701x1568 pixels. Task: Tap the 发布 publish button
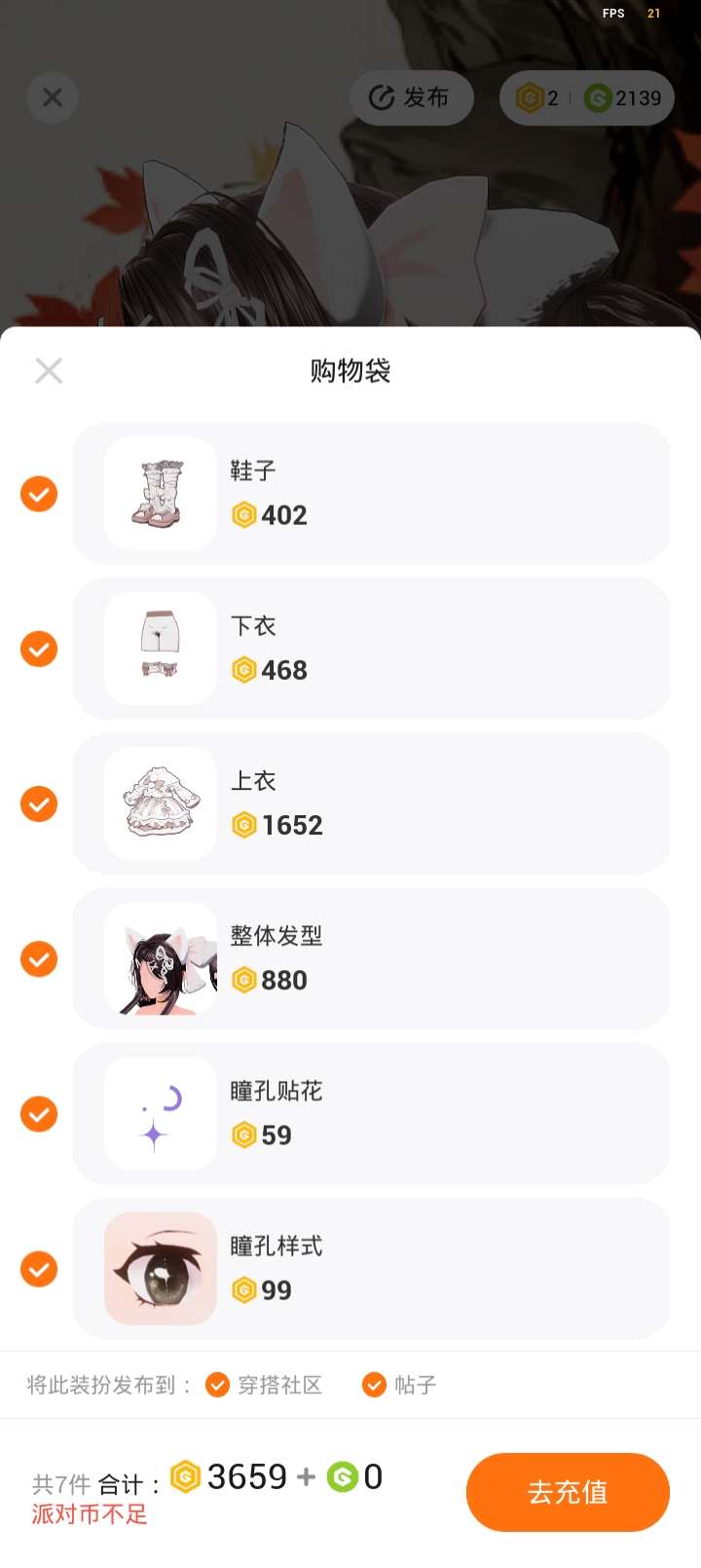pyautogui.click(x=411, y=97)
